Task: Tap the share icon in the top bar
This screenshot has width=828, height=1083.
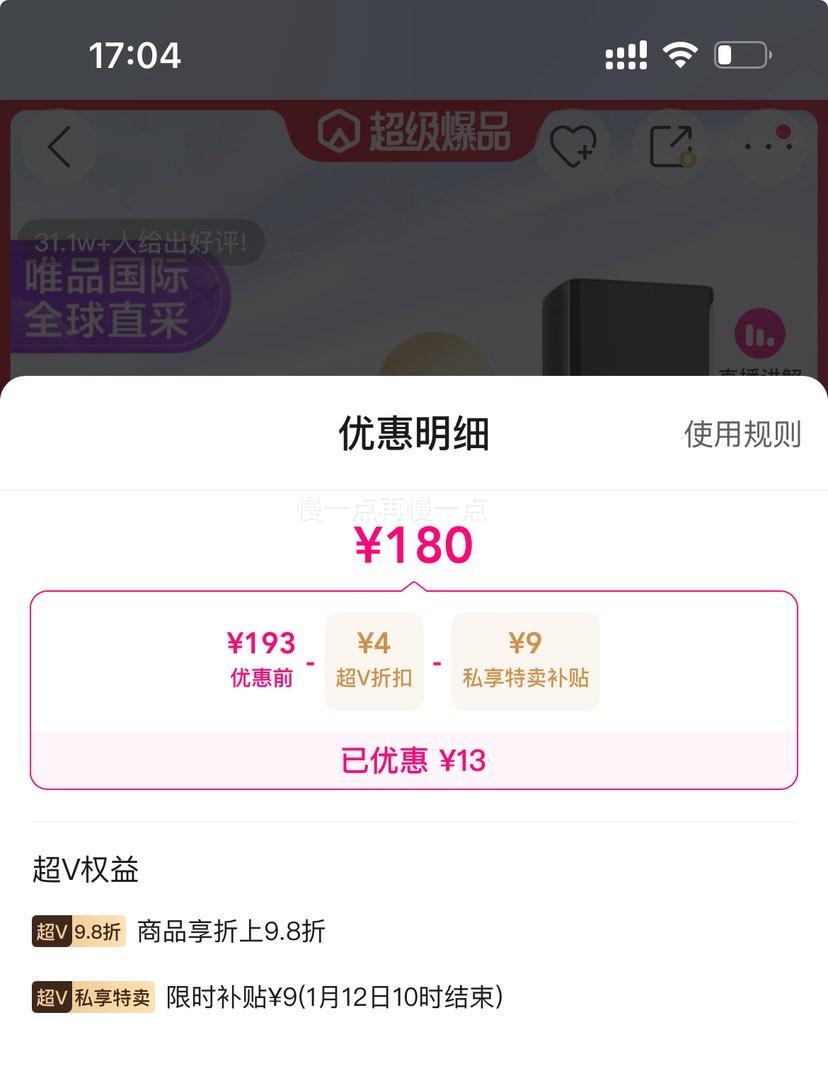Action: pos(671,141)
